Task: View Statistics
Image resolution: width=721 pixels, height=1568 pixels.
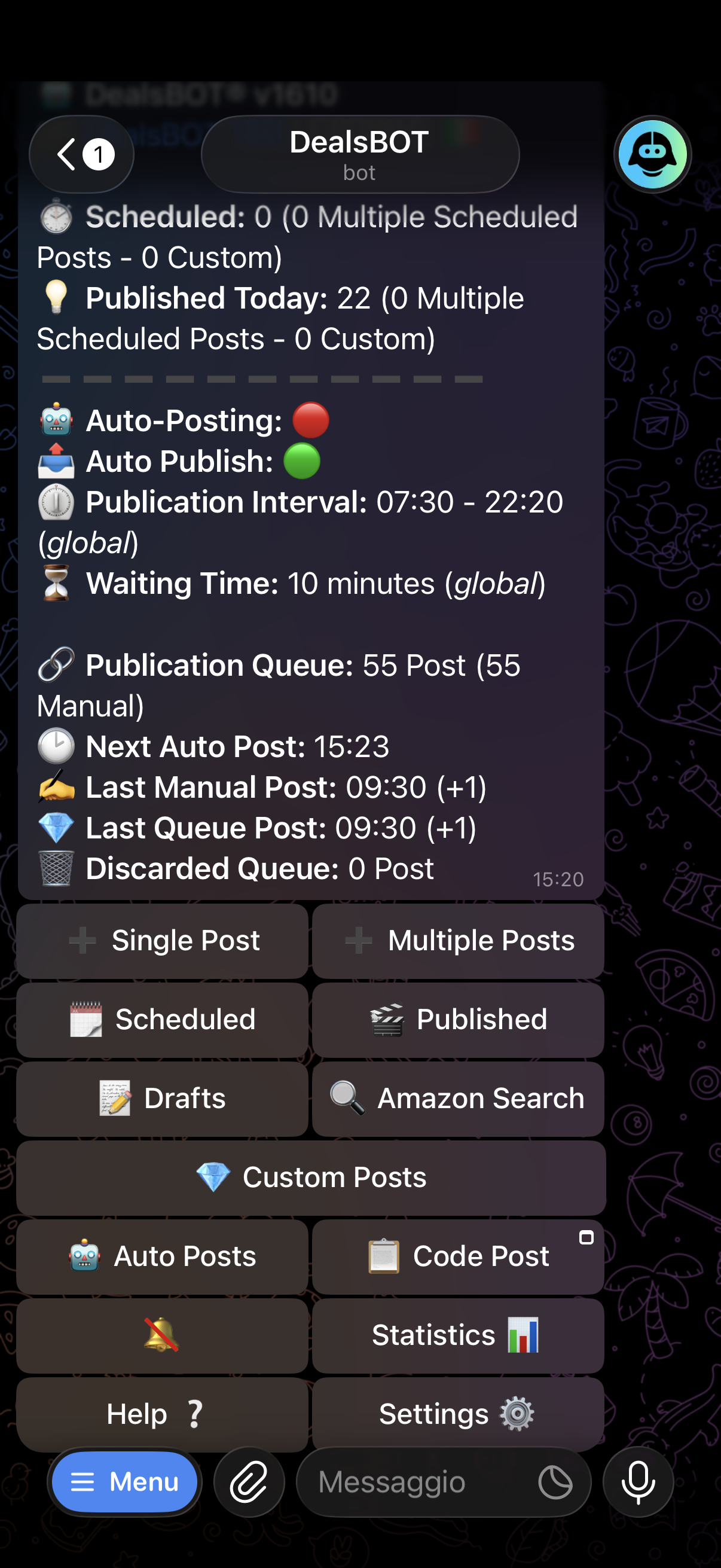Action: click(x=458, y=1335)
